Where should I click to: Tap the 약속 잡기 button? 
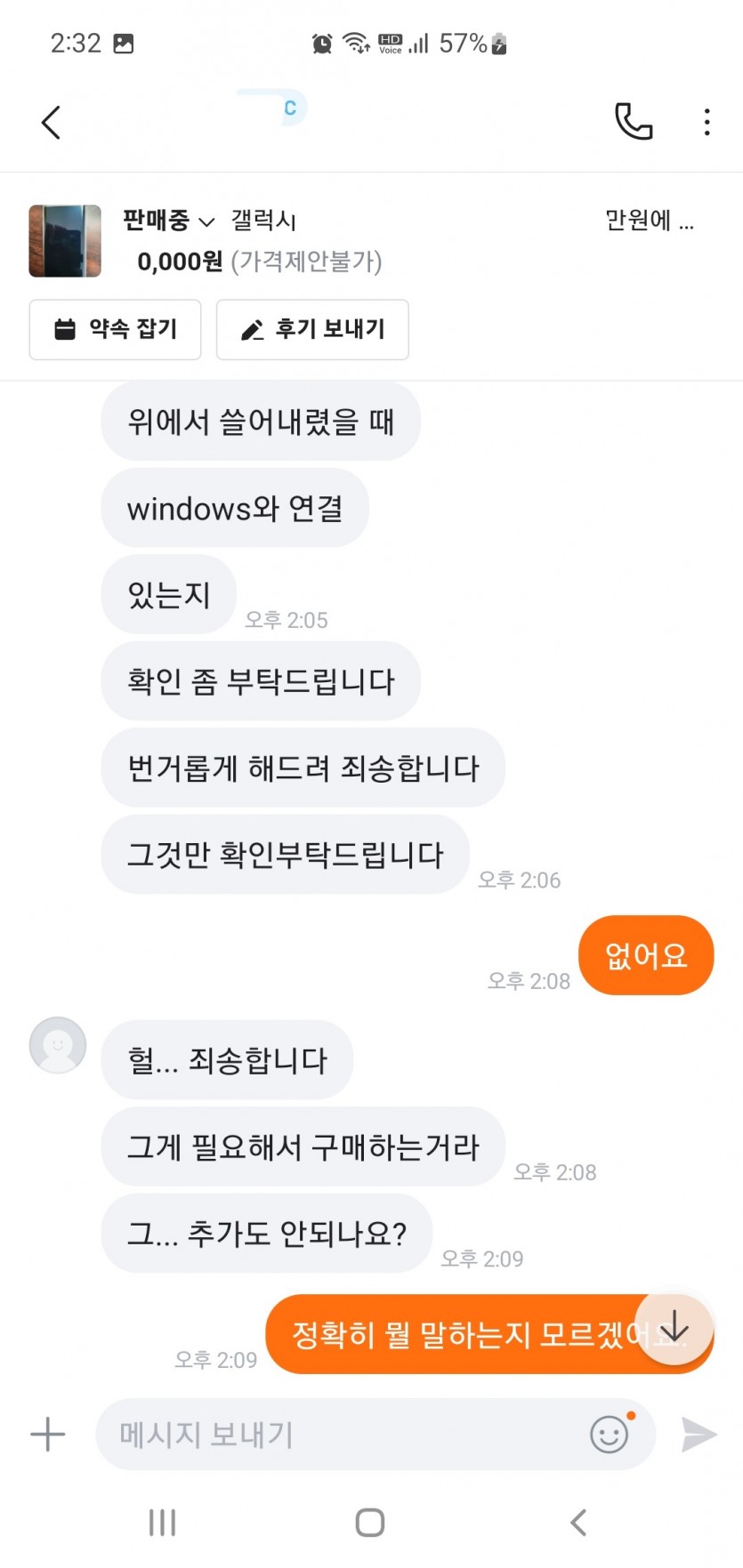tap(116, 330)
